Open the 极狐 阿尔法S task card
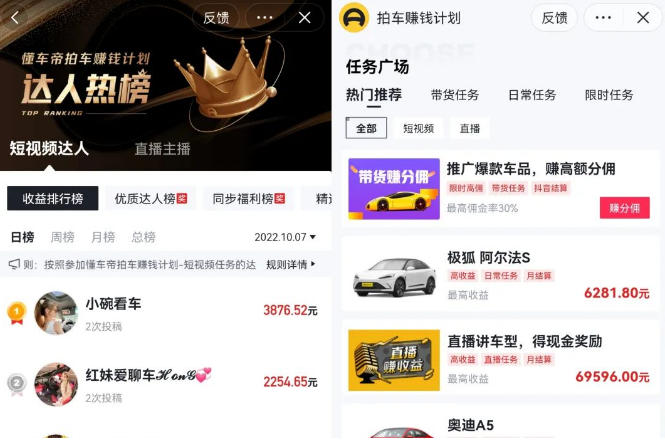This screenshot has width=665, height=448. tap(500, 275)
